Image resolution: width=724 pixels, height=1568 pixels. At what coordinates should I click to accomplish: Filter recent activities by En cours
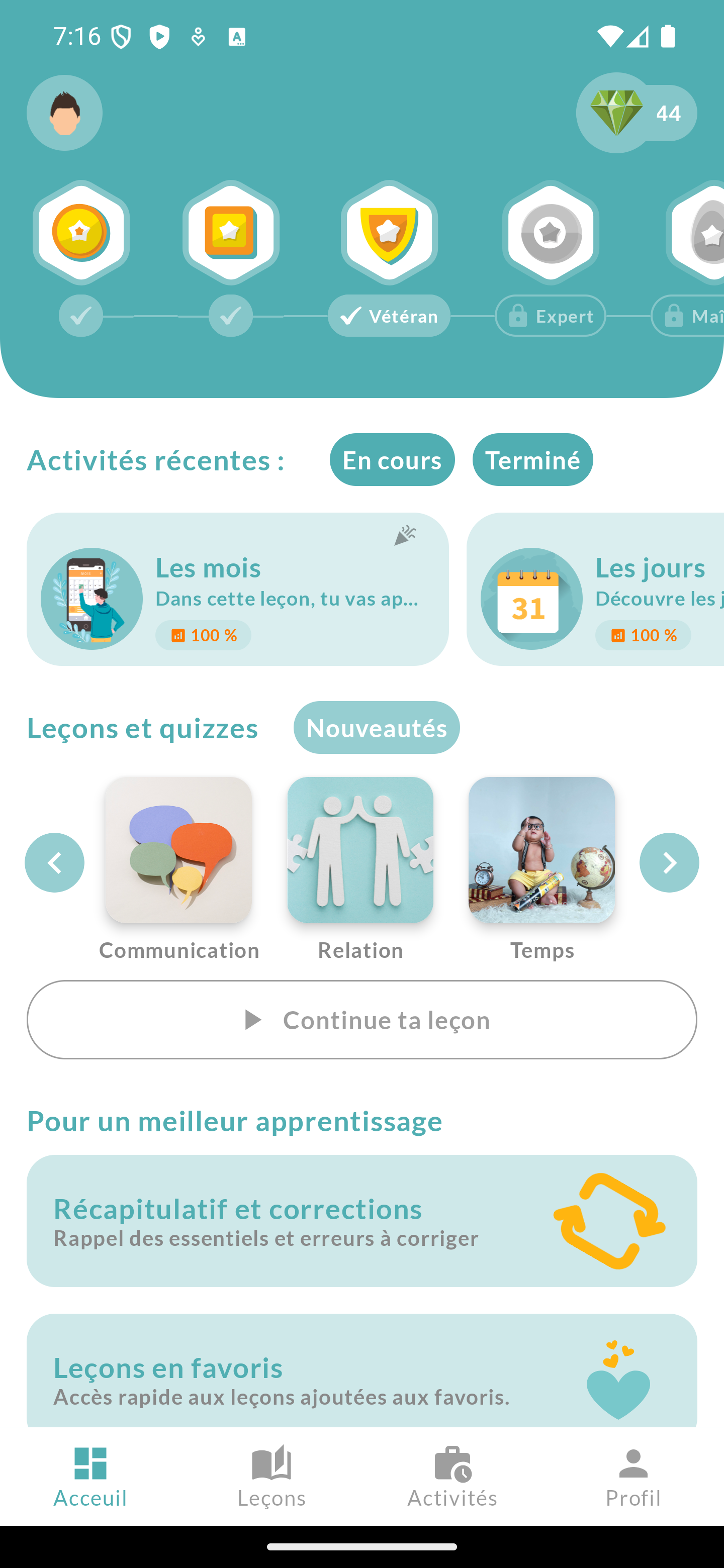click(x=392, y=460)
